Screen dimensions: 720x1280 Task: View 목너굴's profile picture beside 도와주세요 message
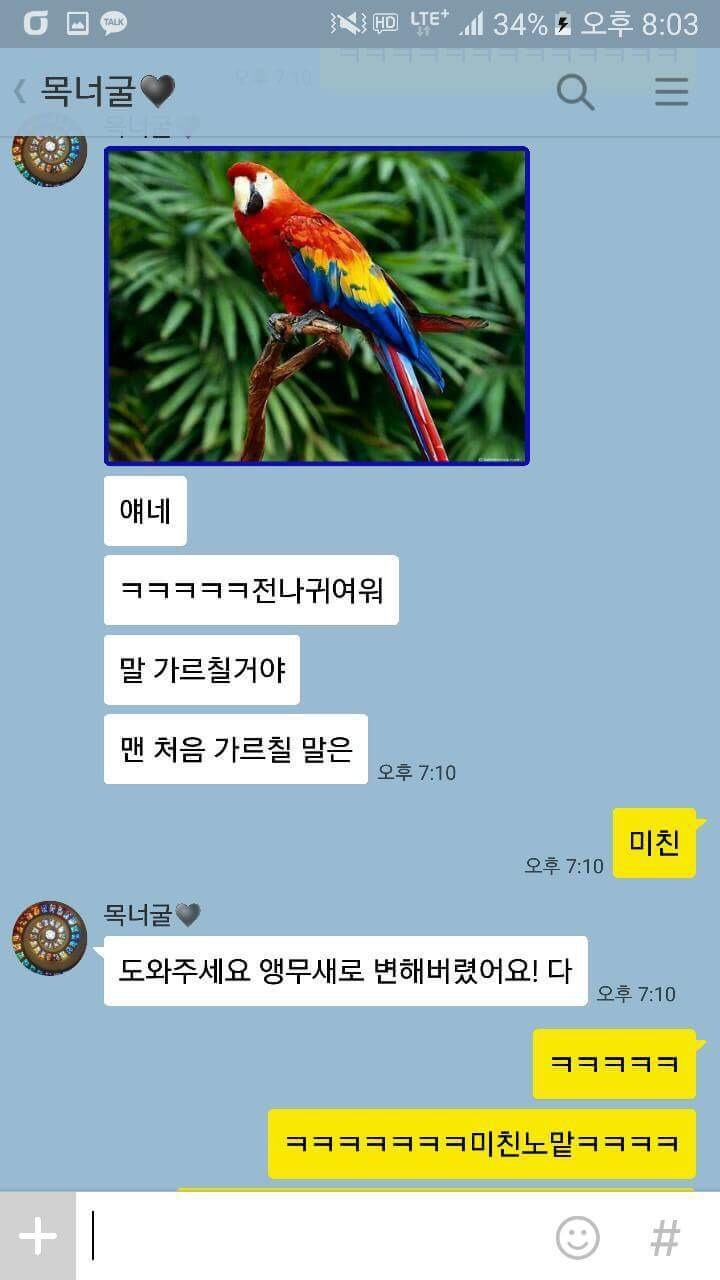pos(50,937)
